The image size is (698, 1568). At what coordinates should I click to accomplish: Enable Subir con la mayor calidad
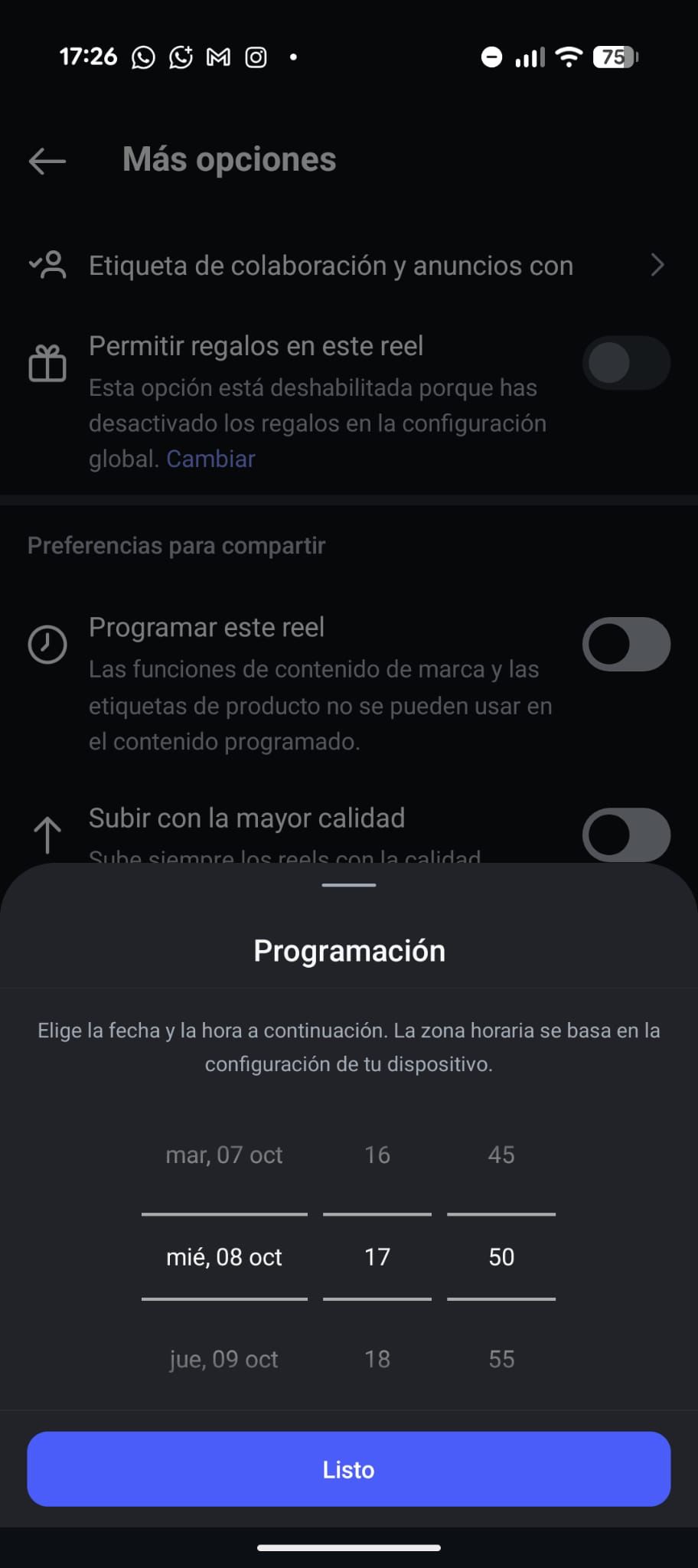click(626, 835)
